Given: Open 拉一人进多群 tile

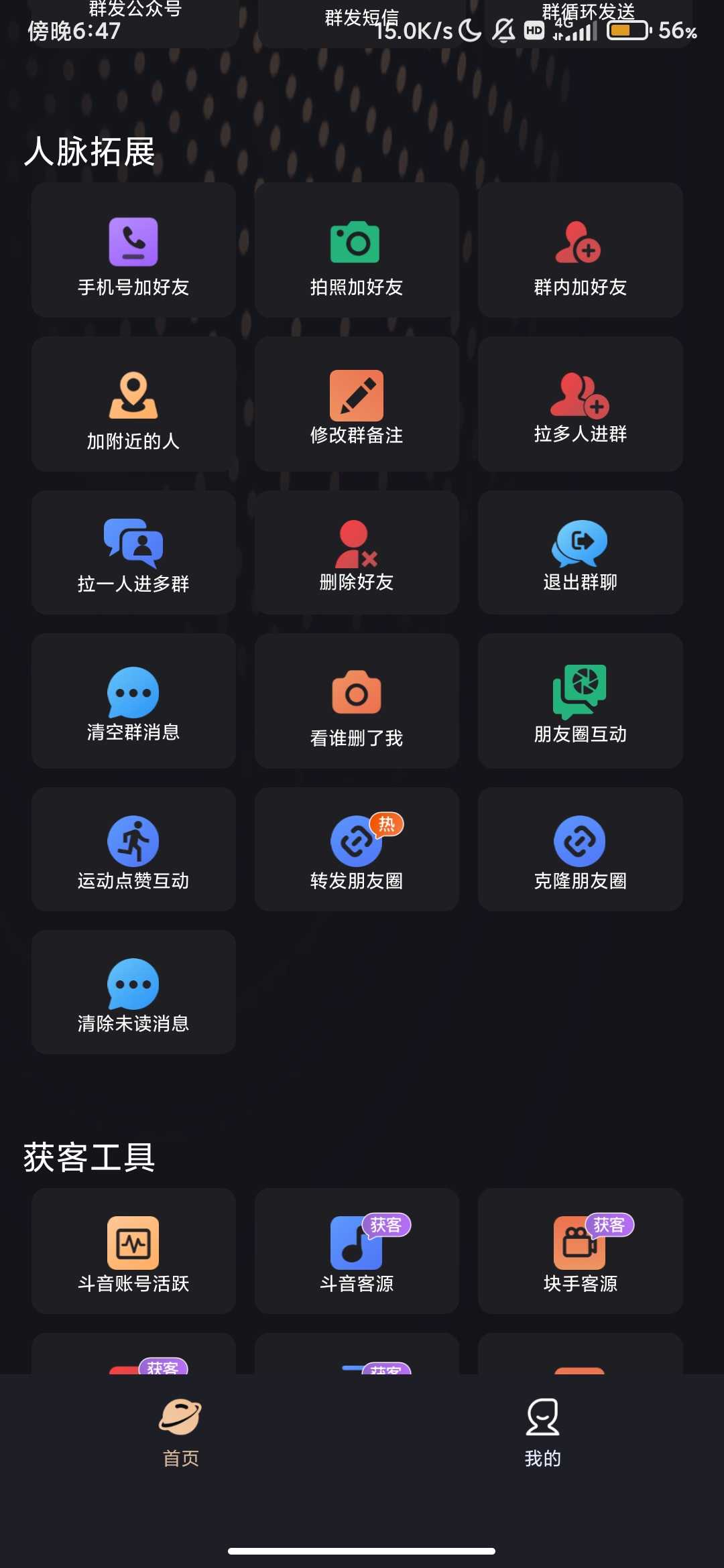Looking at the screenshot, I should click(x=133, y=553).
